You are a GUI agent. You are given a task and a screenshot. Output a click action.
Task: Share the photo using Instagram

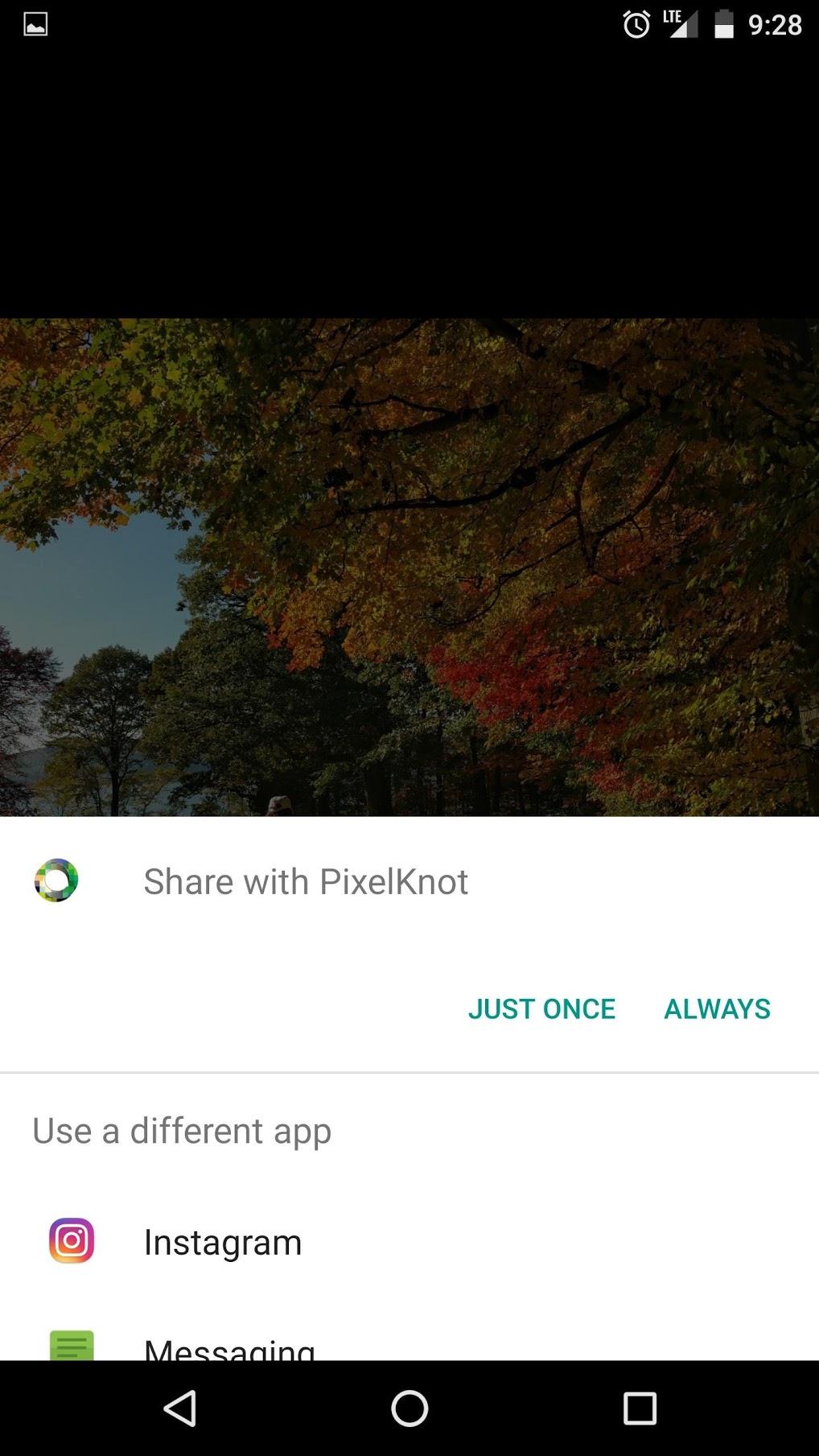click(x=223, y=1242)
